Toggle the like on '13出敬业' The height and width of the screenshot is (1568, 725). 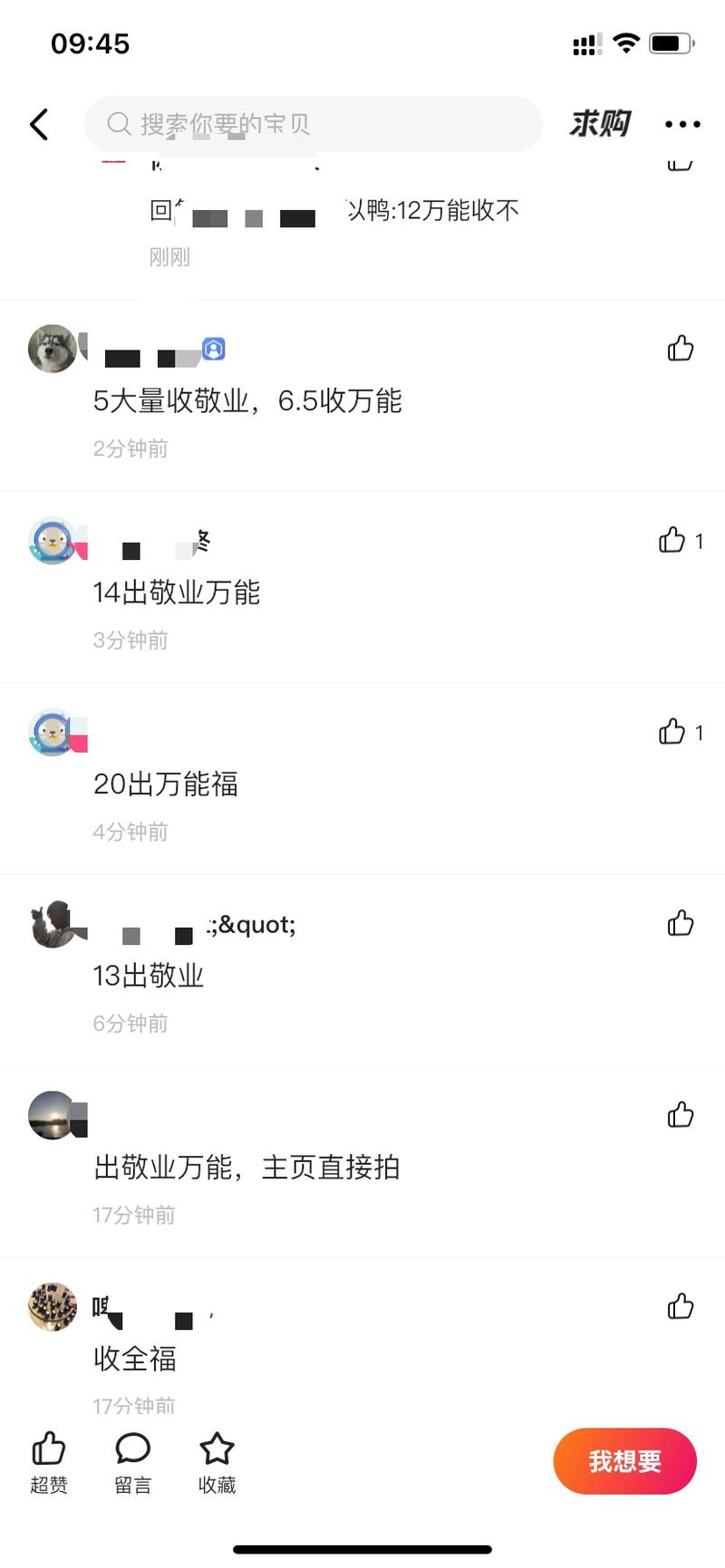pyautogui.click(x=679, y=923)
